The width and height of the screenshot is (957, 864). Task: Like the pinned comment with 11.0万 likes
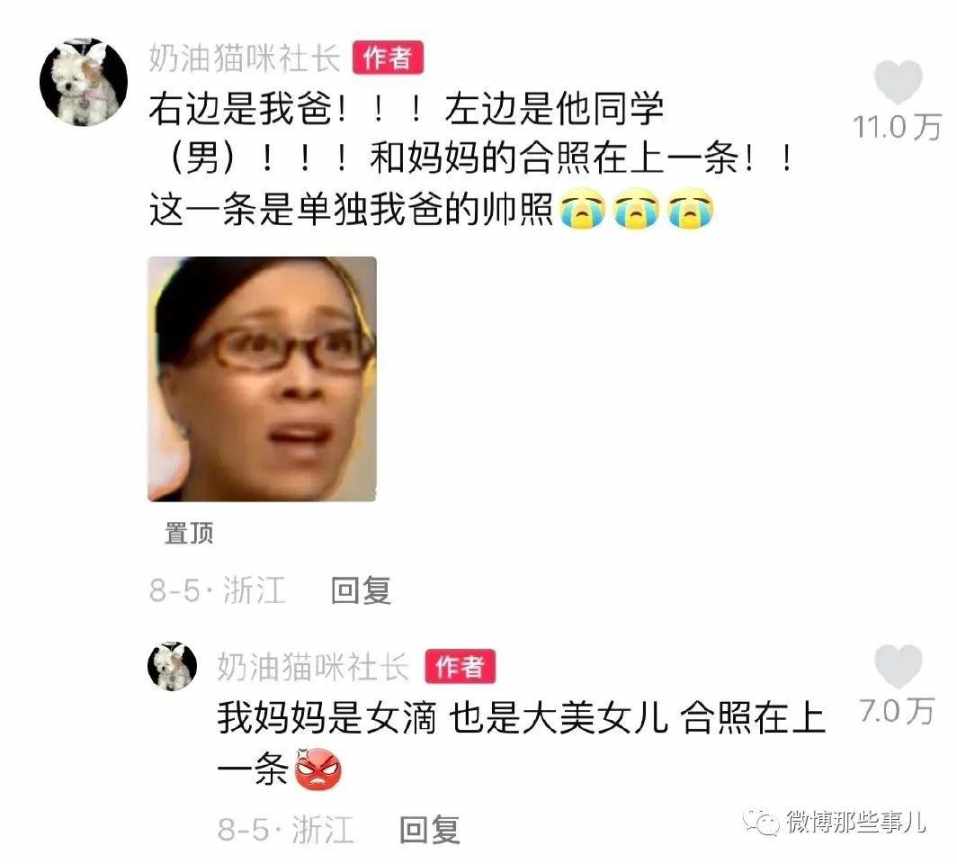897,84
